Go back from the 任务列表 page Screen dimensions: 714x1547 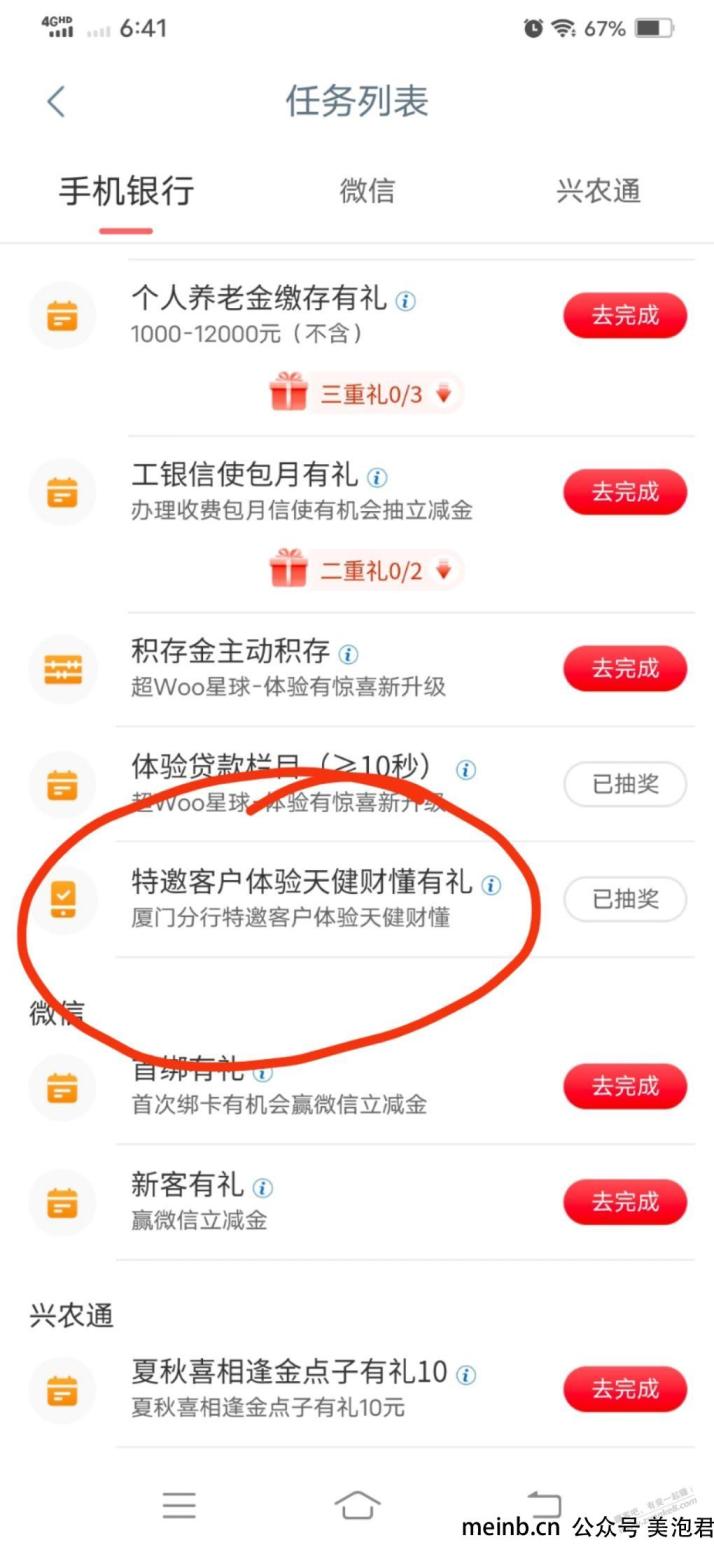tap(56, 101)
